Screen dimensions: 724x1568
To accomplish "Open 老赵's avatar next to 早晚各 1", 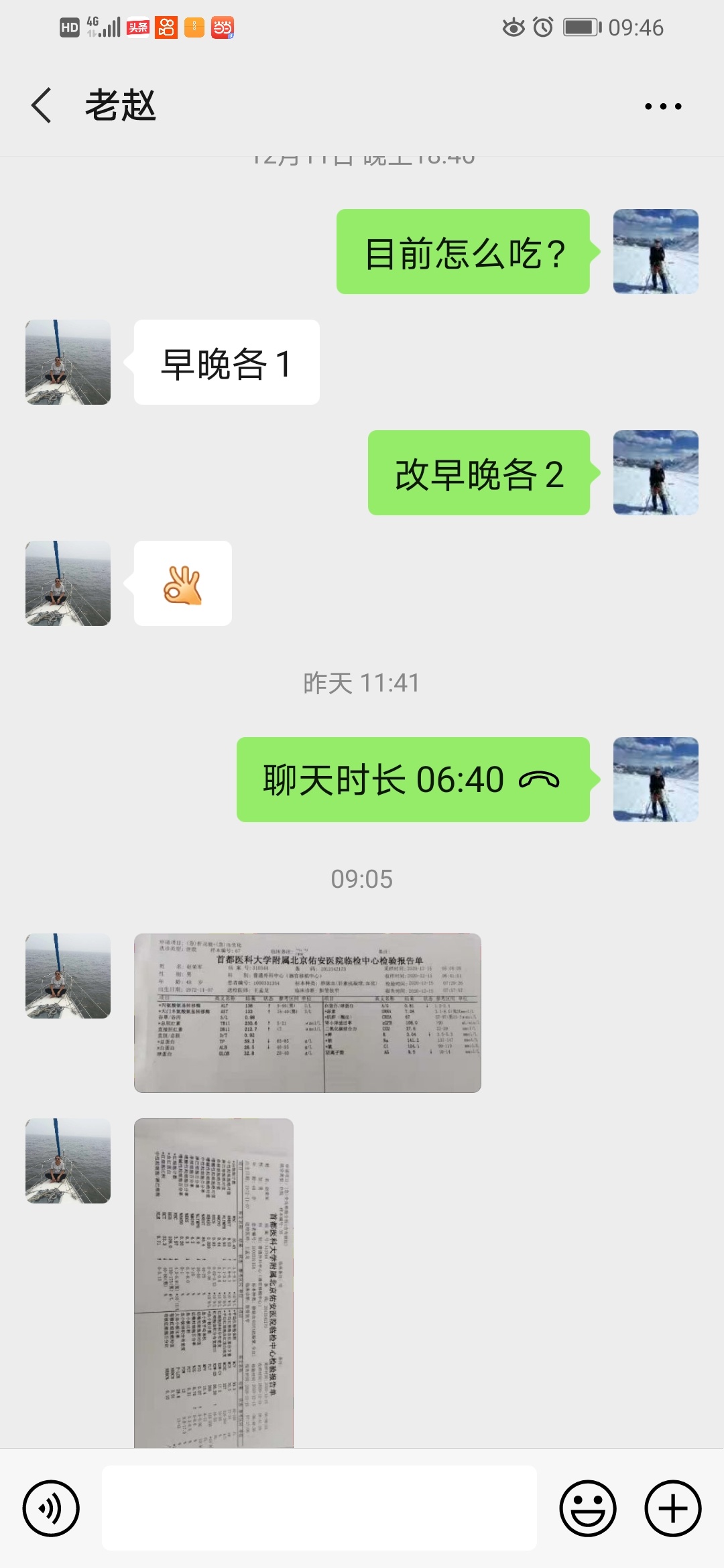I will tap(68, 362).
